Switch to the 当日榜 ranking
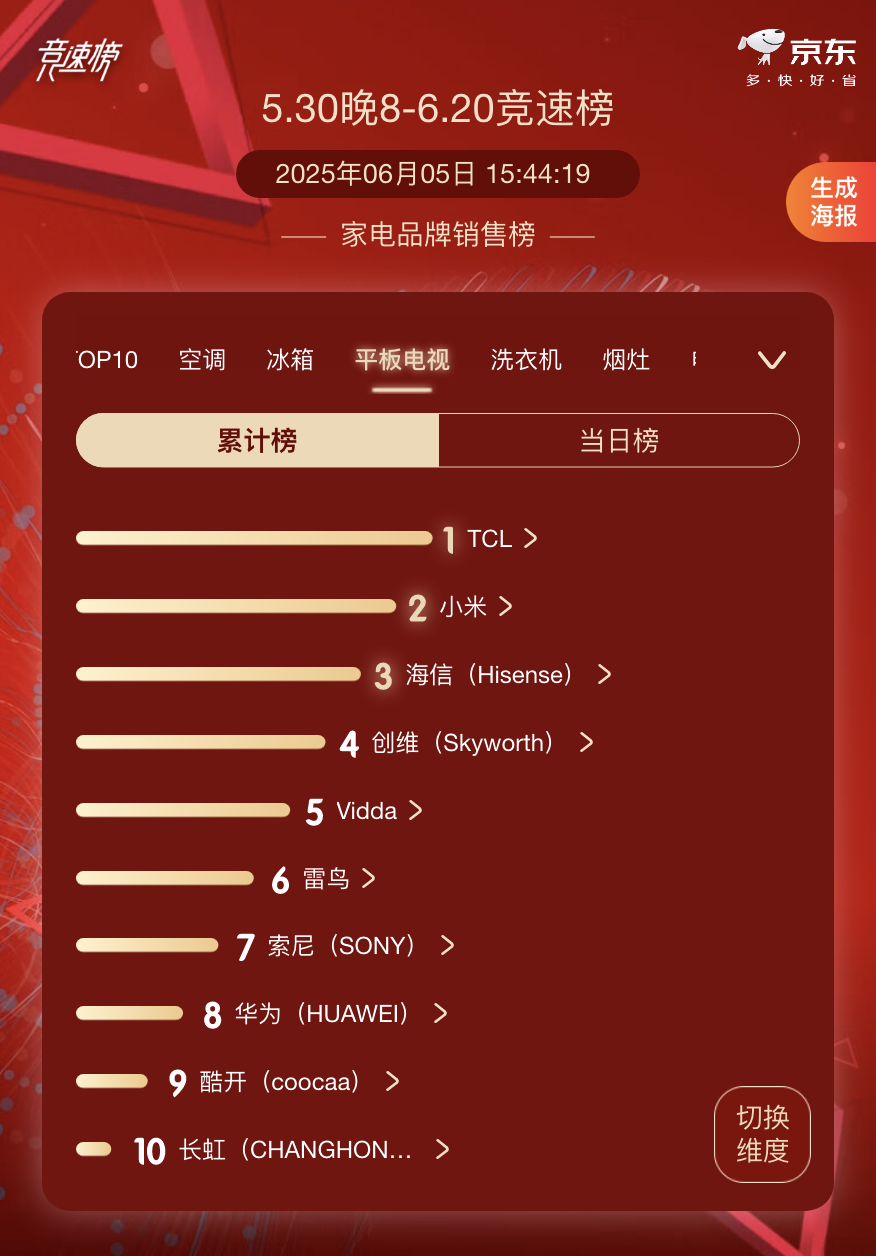The width and height of the screenshot is (876, 1256). [619, 441]
